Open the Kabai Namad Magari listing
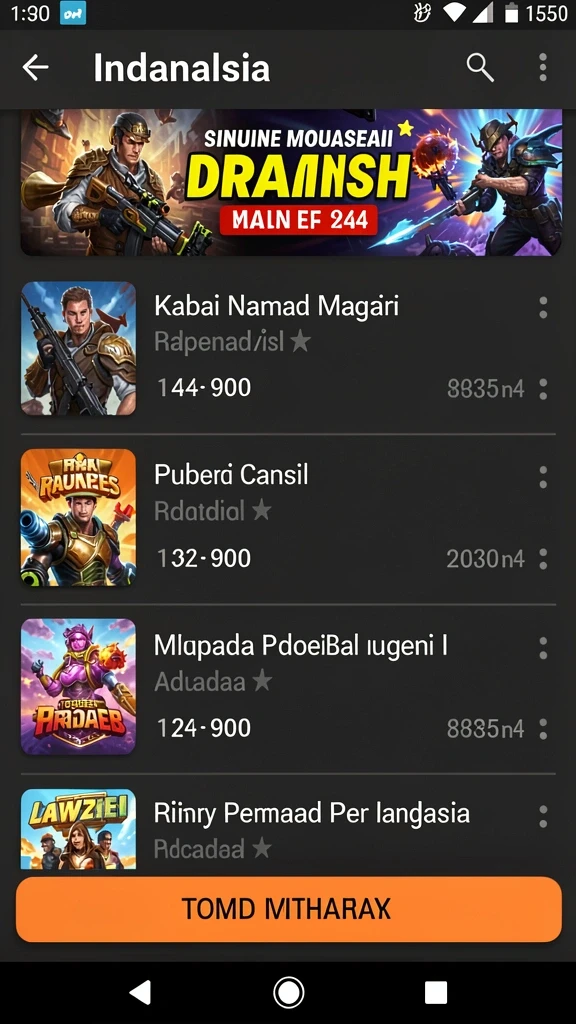576x1024 pixels. click(288, 348)
